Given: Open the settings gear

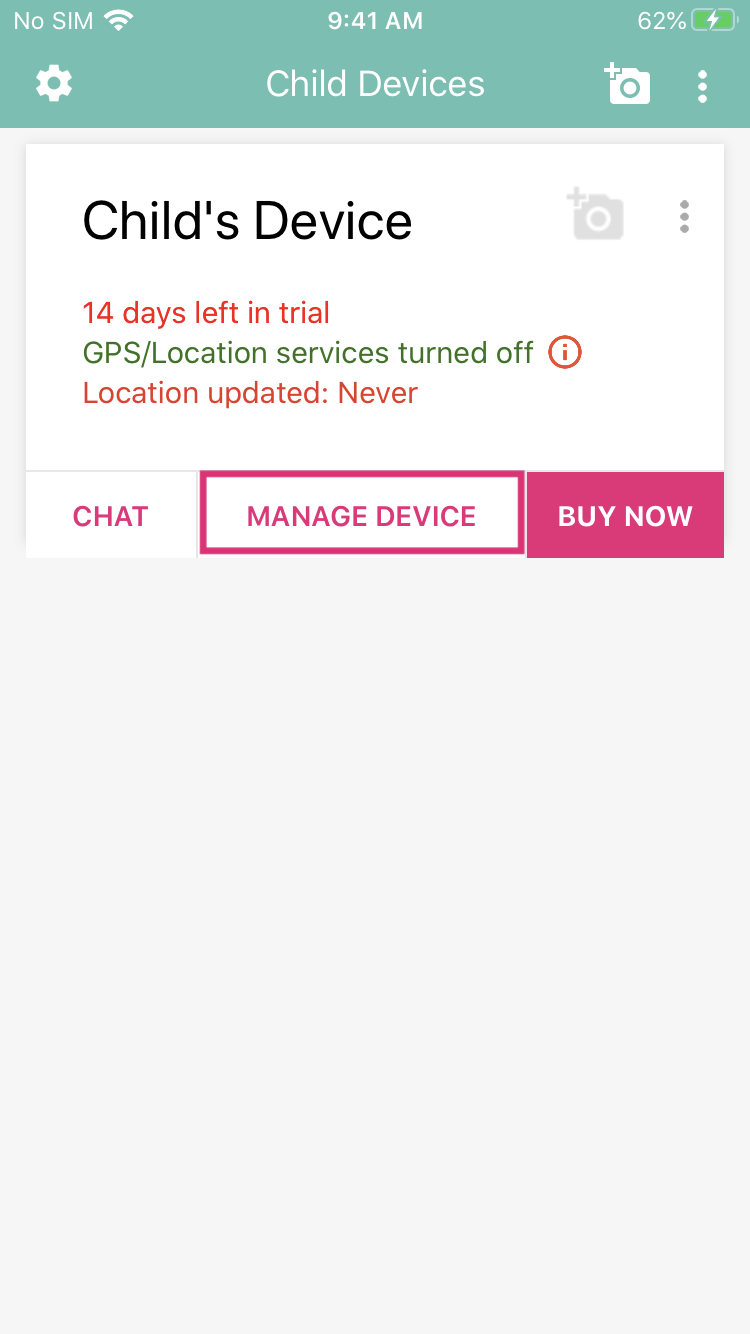Looking at the screenshot, I should click(54, 84).
